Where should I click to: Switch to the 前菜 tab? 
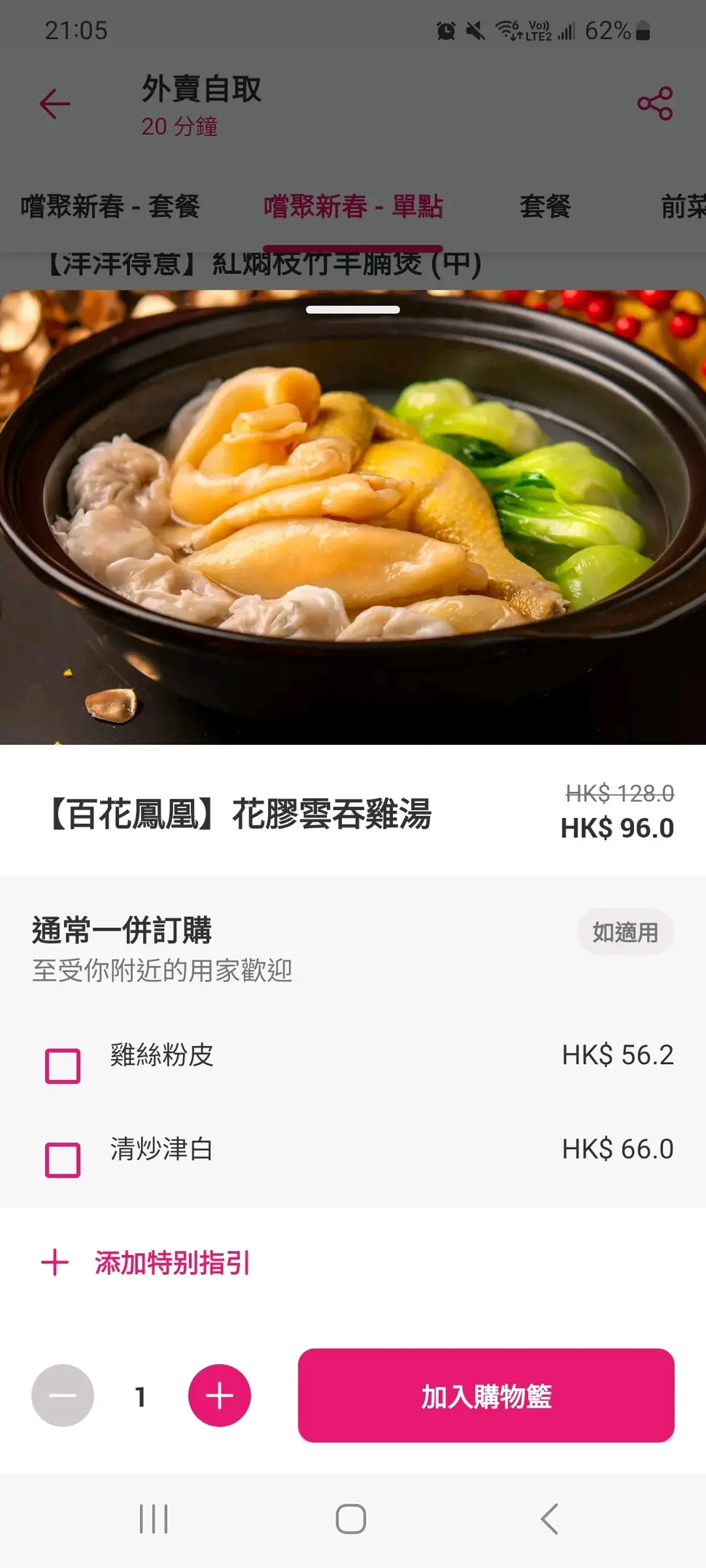[x=683, y=207]
